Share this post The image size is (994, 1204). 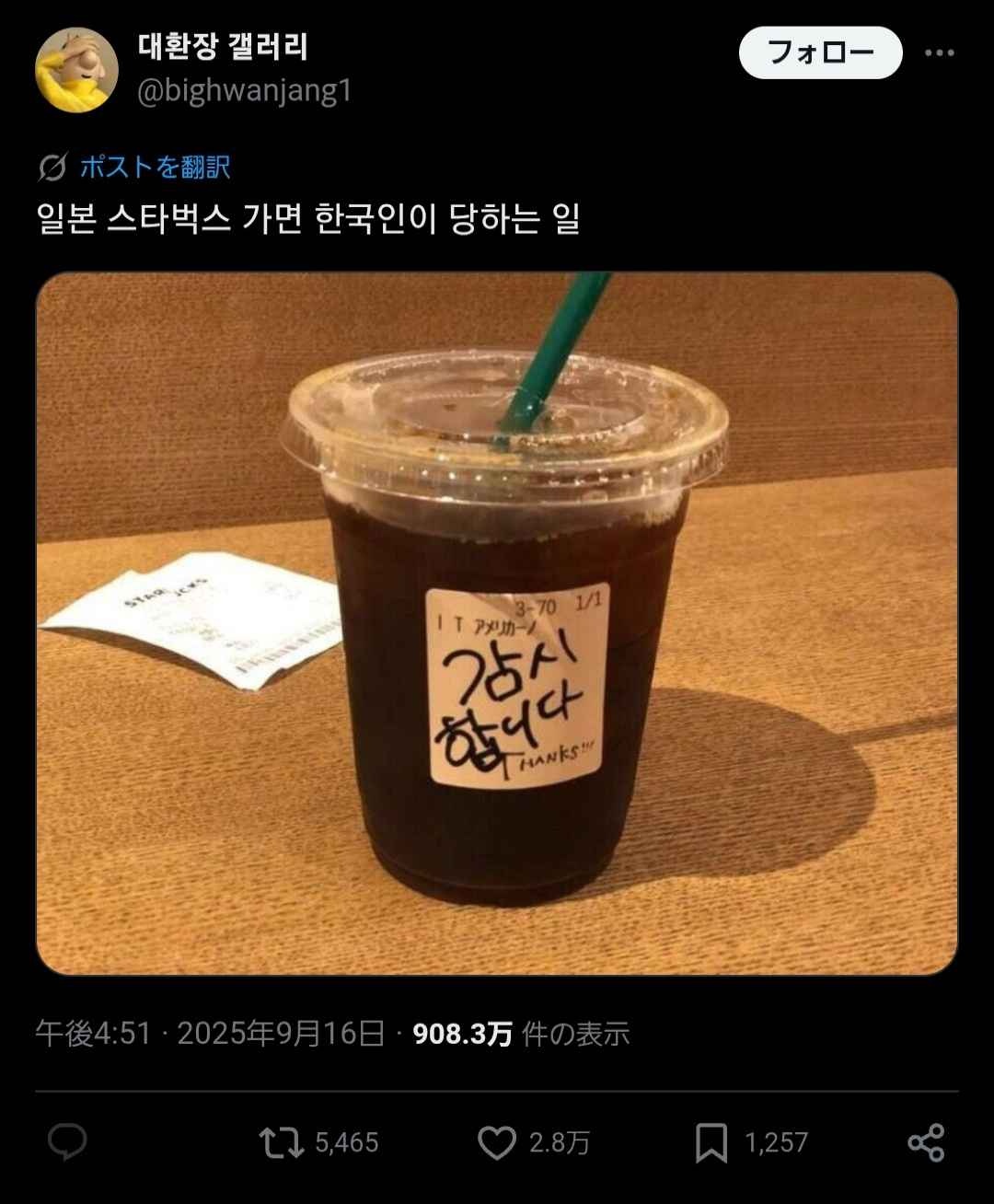[x=926, y=1142]
